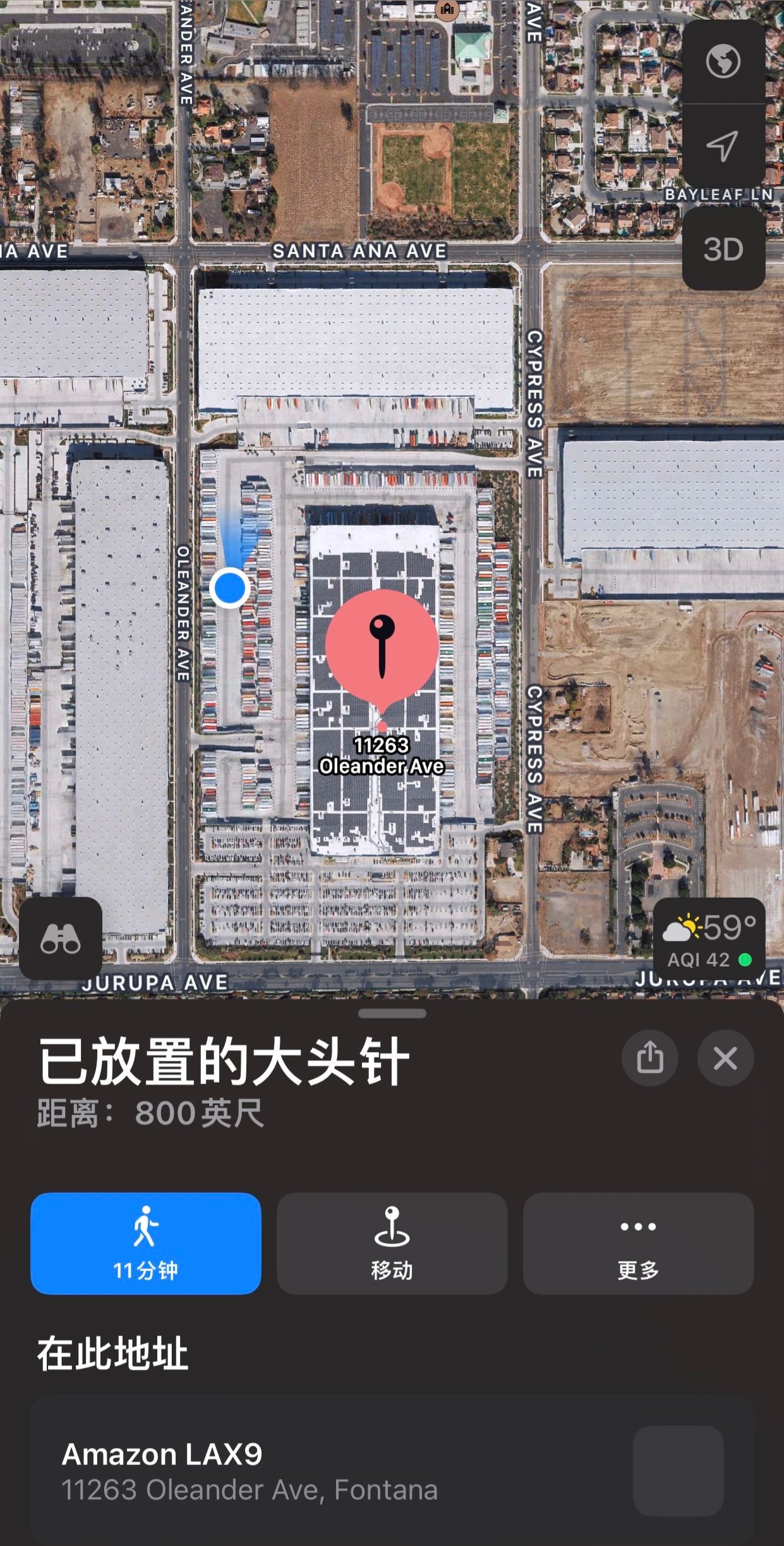
Task: Open the 更多 options menu
Action: [x=638, y=1243]
